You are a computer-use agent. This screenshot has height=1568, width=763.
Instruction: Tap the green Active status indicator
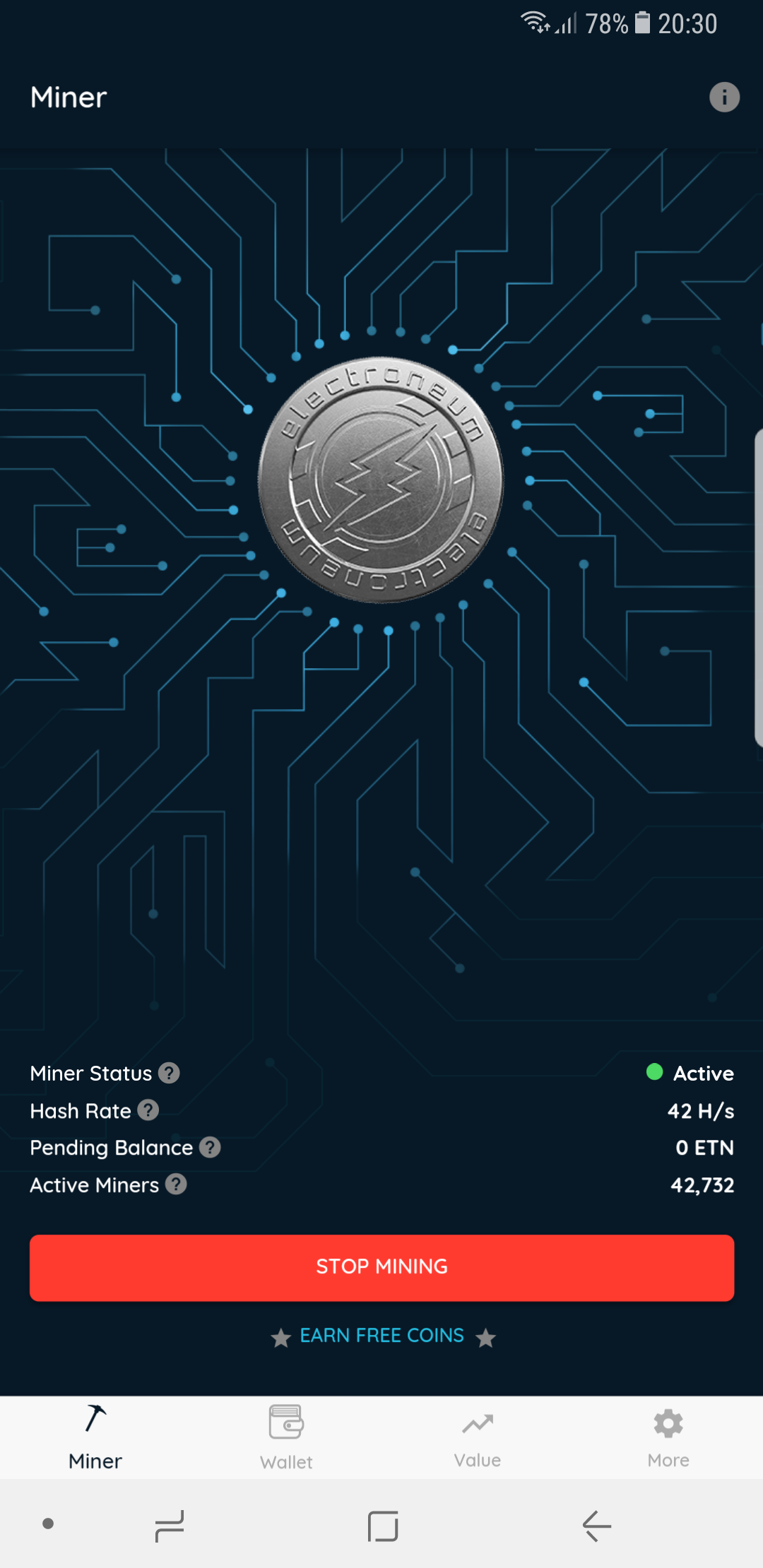tap(653, 1073)
